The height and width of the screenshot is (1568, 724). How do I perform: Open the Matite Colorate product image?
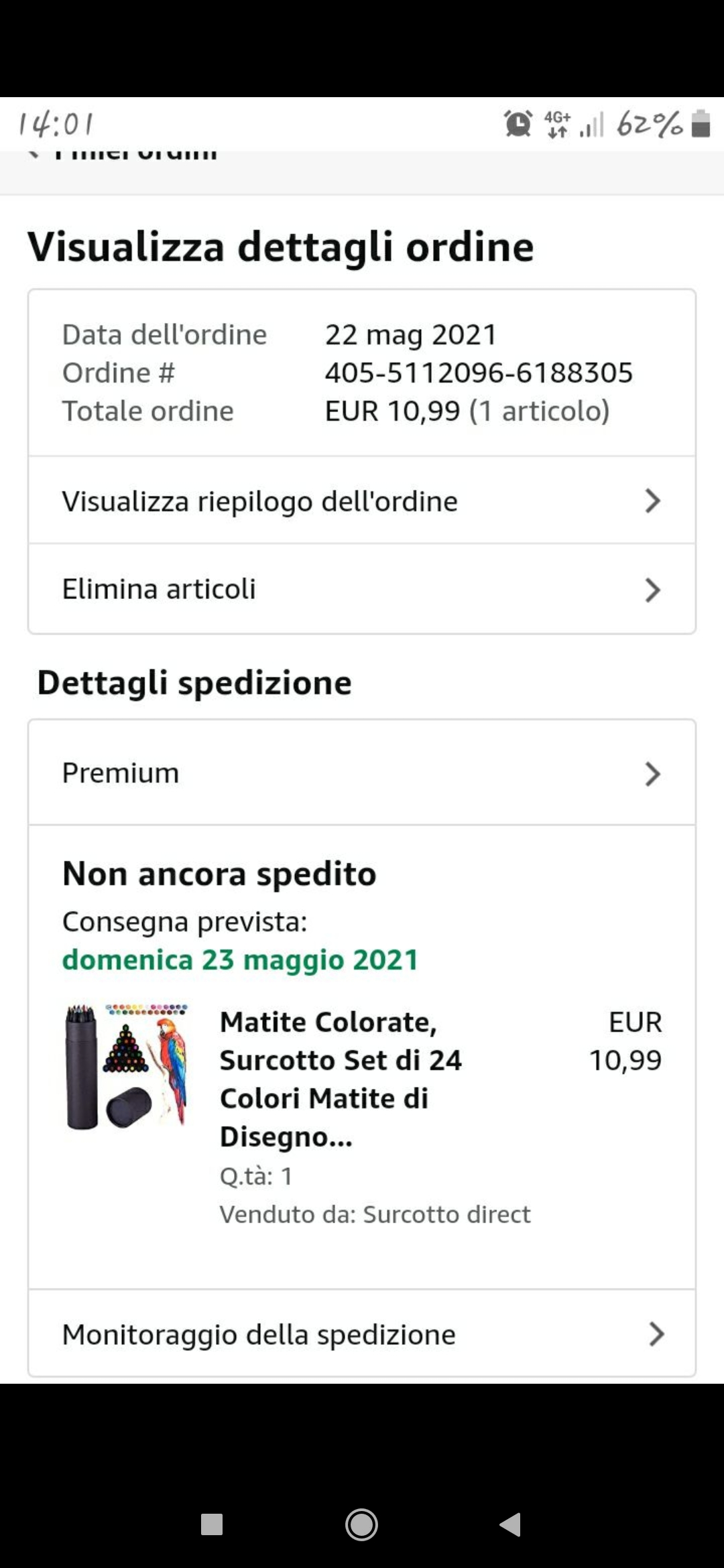pyautogui.click(x=126, y=1066)
